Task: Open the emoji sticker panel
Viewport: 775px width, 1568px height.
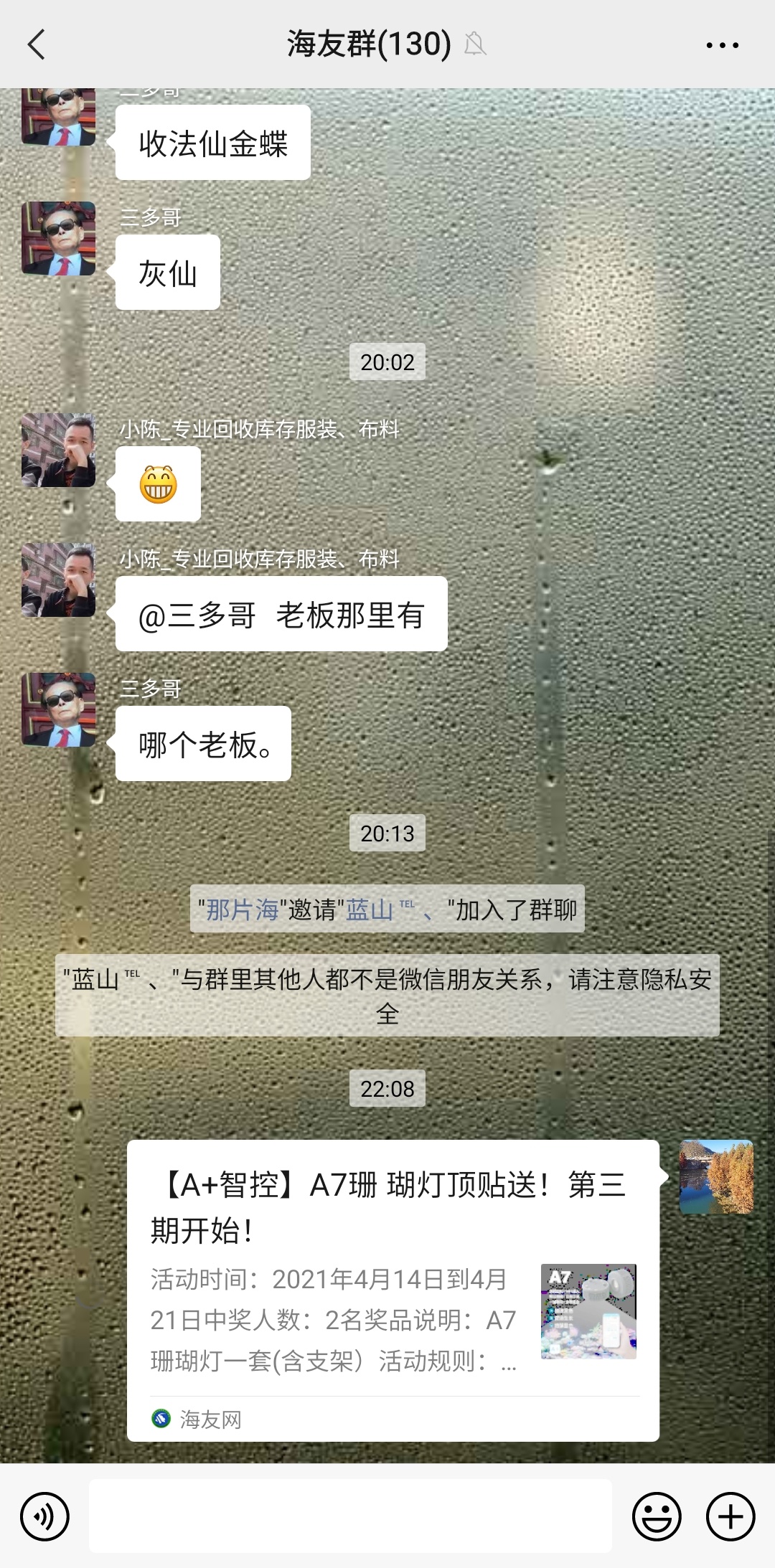Action: tap(656, 1516)
